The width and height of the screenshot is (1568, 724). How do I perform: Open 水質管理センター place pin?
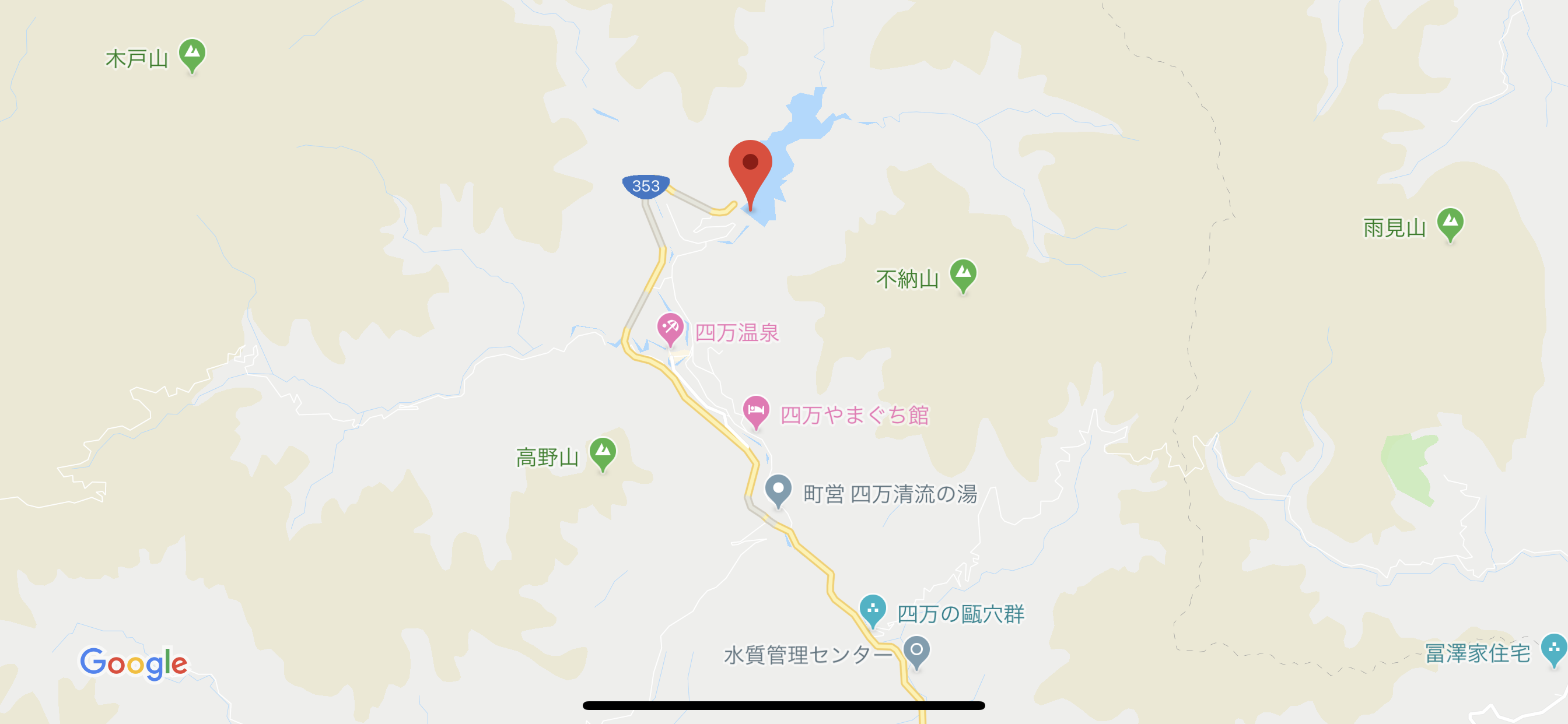(915, 651)
